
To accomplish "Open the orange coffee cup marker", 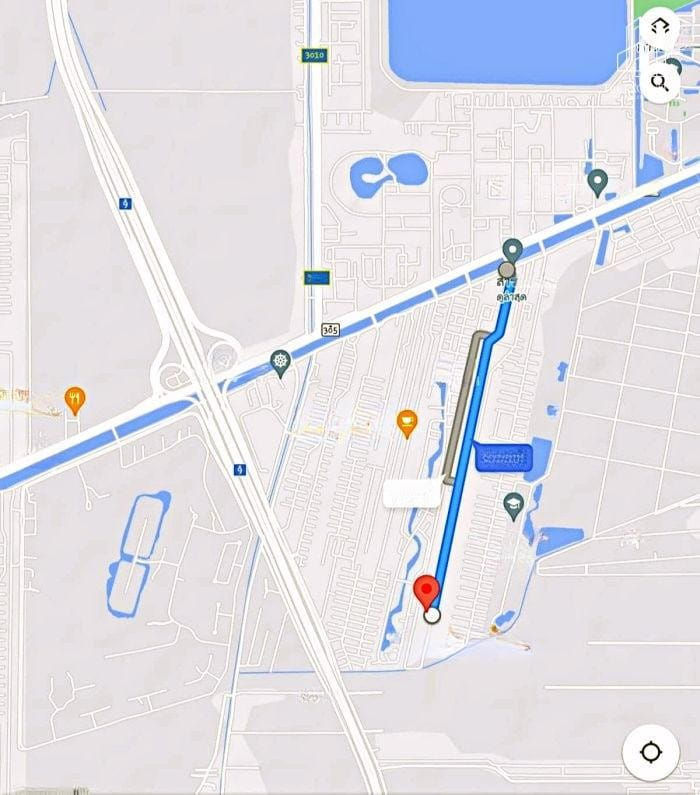I will point(406,423).
